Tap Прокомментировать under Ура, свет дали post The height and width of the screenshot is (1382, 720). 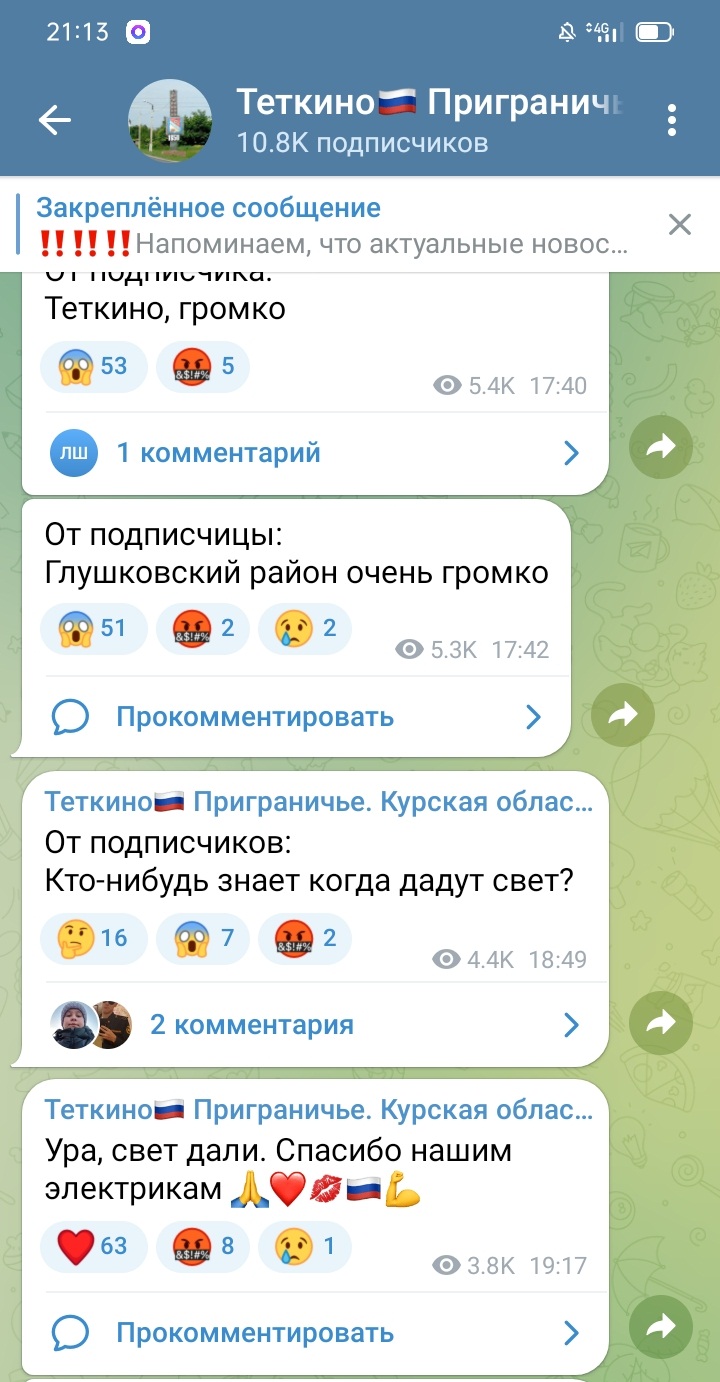point(314,1332)
